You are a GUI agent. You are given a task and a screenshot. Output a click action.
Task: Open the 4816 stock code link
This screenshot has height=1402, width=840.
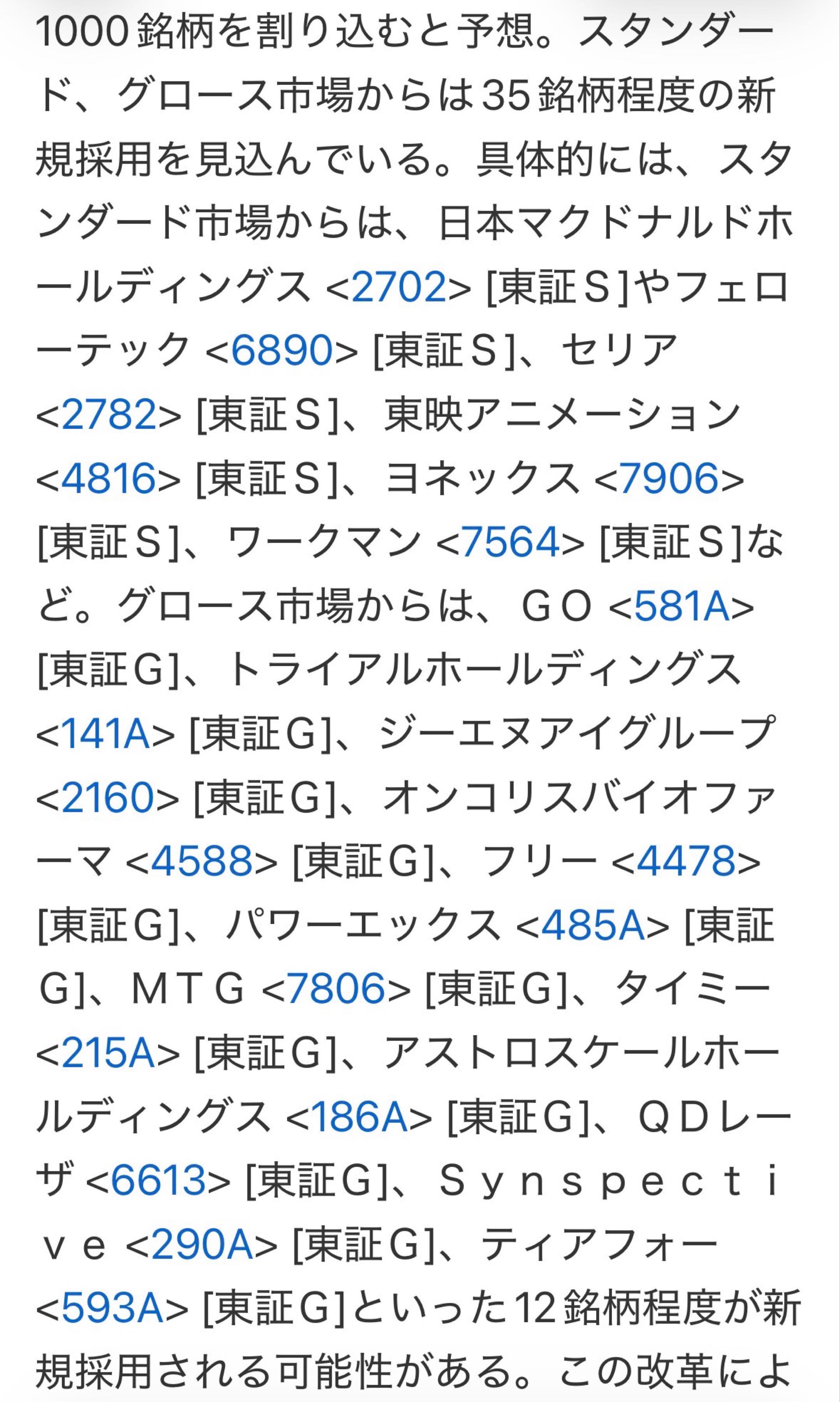(x=108, y=478)
